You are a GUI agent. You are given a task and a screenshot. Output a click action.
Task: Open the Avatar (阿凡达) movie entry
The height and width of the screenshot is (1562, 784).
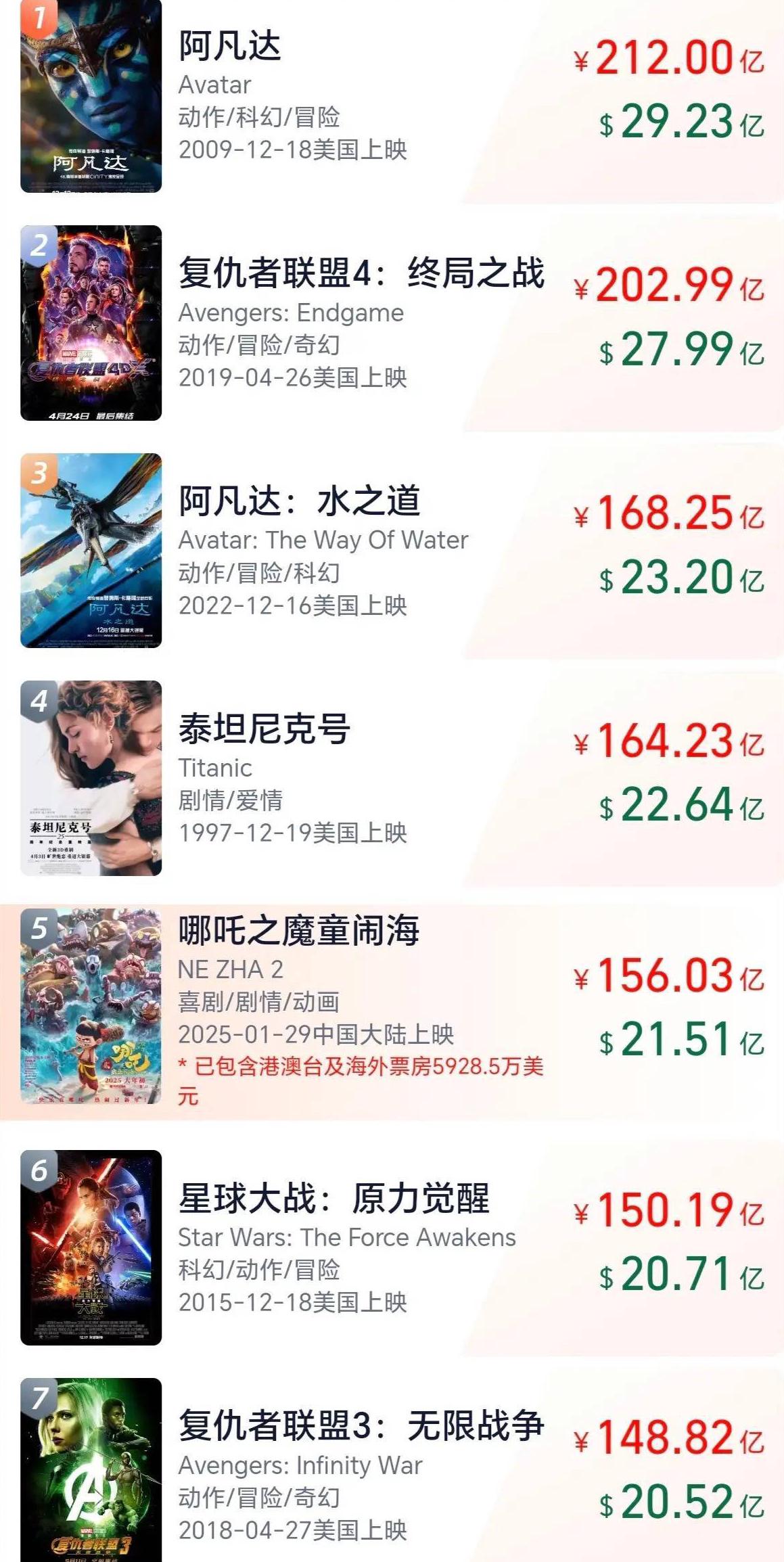click(x=230, y=47)
